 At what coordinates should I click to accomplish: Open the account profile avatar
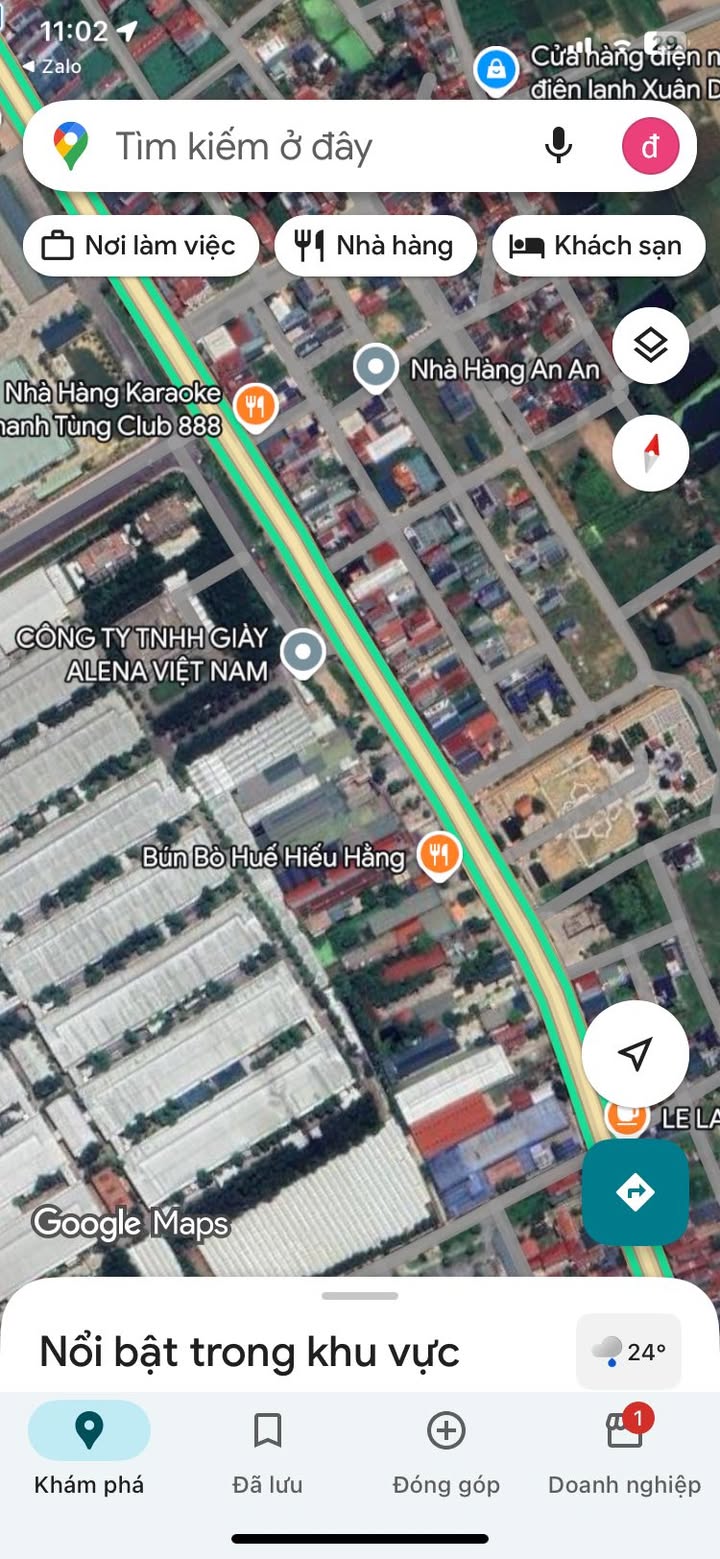(650, 147)
